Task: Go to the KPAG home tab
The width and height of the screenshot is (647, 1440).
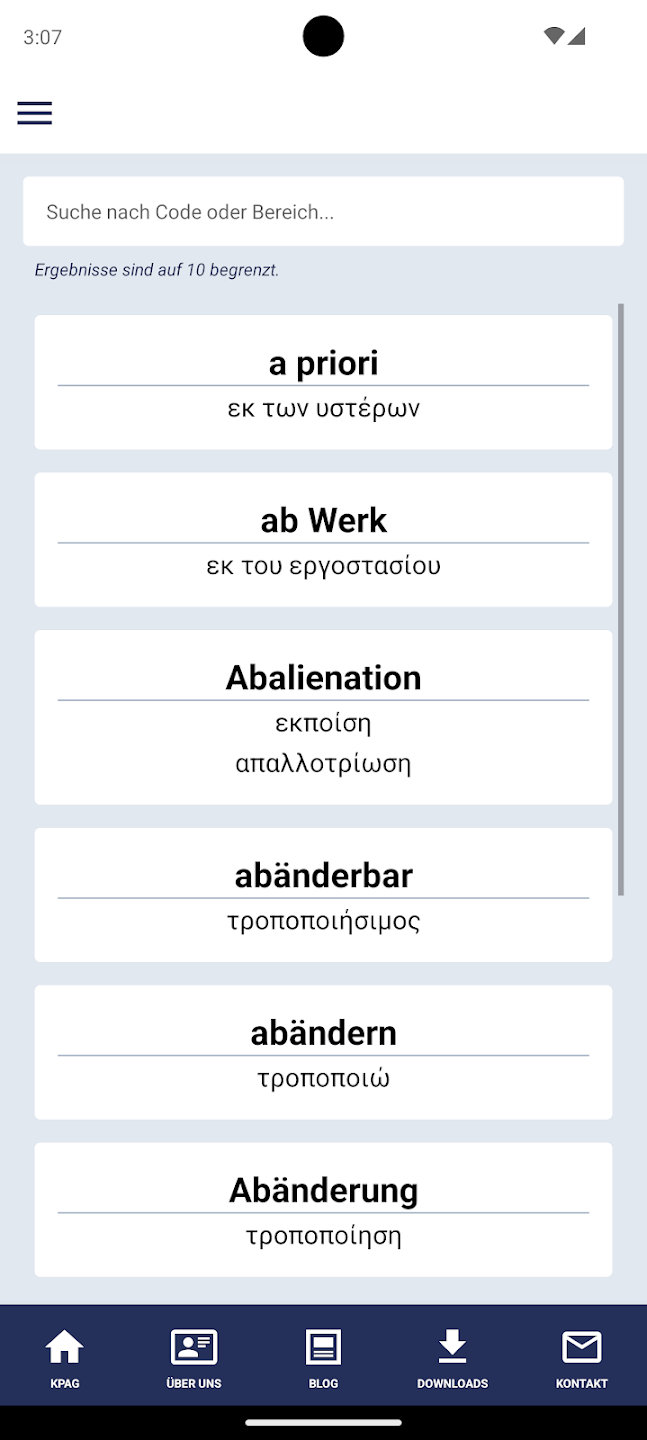Action: click(x=65, y=1358)
